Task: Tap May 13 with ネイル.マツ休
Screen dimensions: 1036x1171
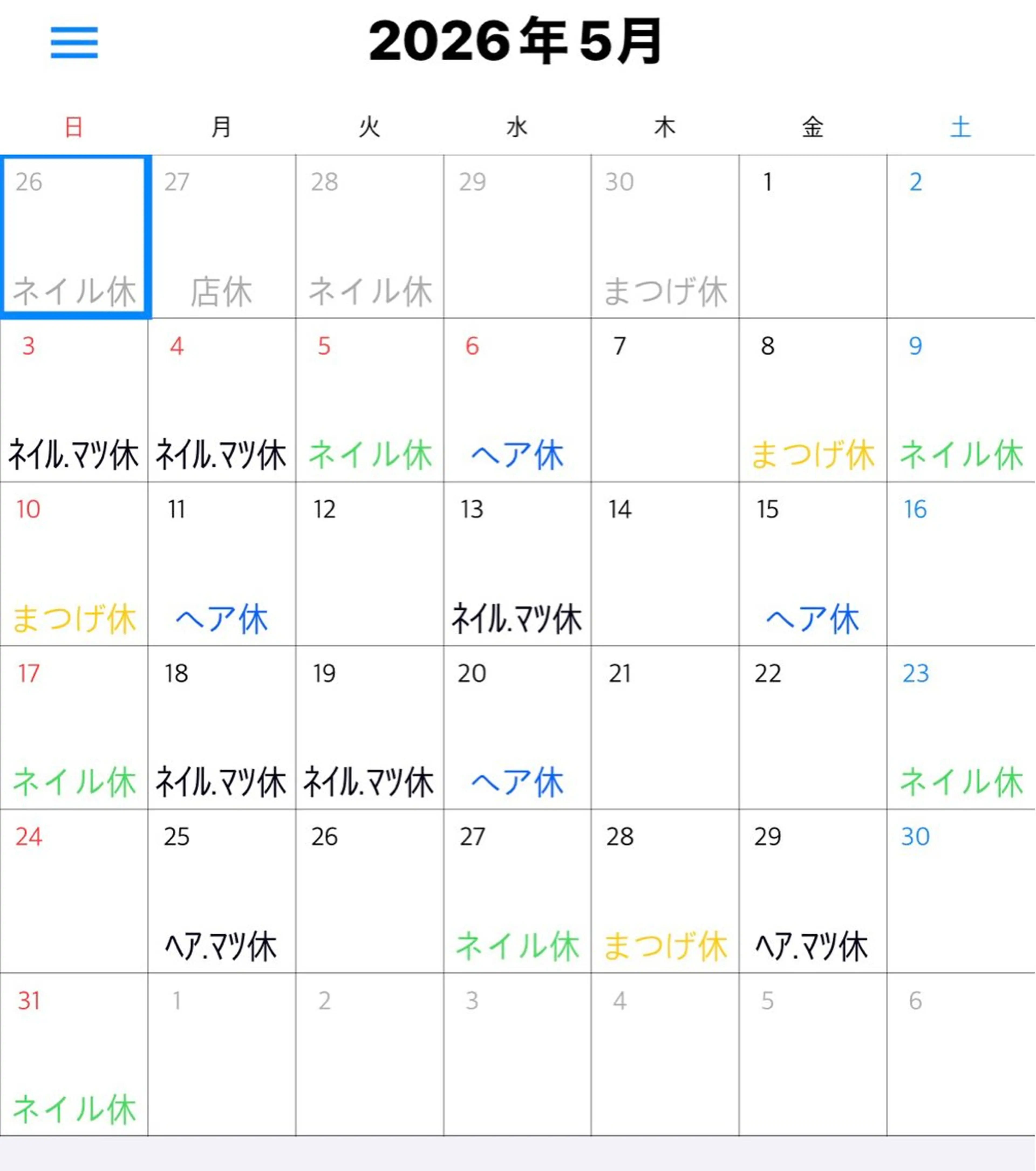Action: [x=517, y=564]
